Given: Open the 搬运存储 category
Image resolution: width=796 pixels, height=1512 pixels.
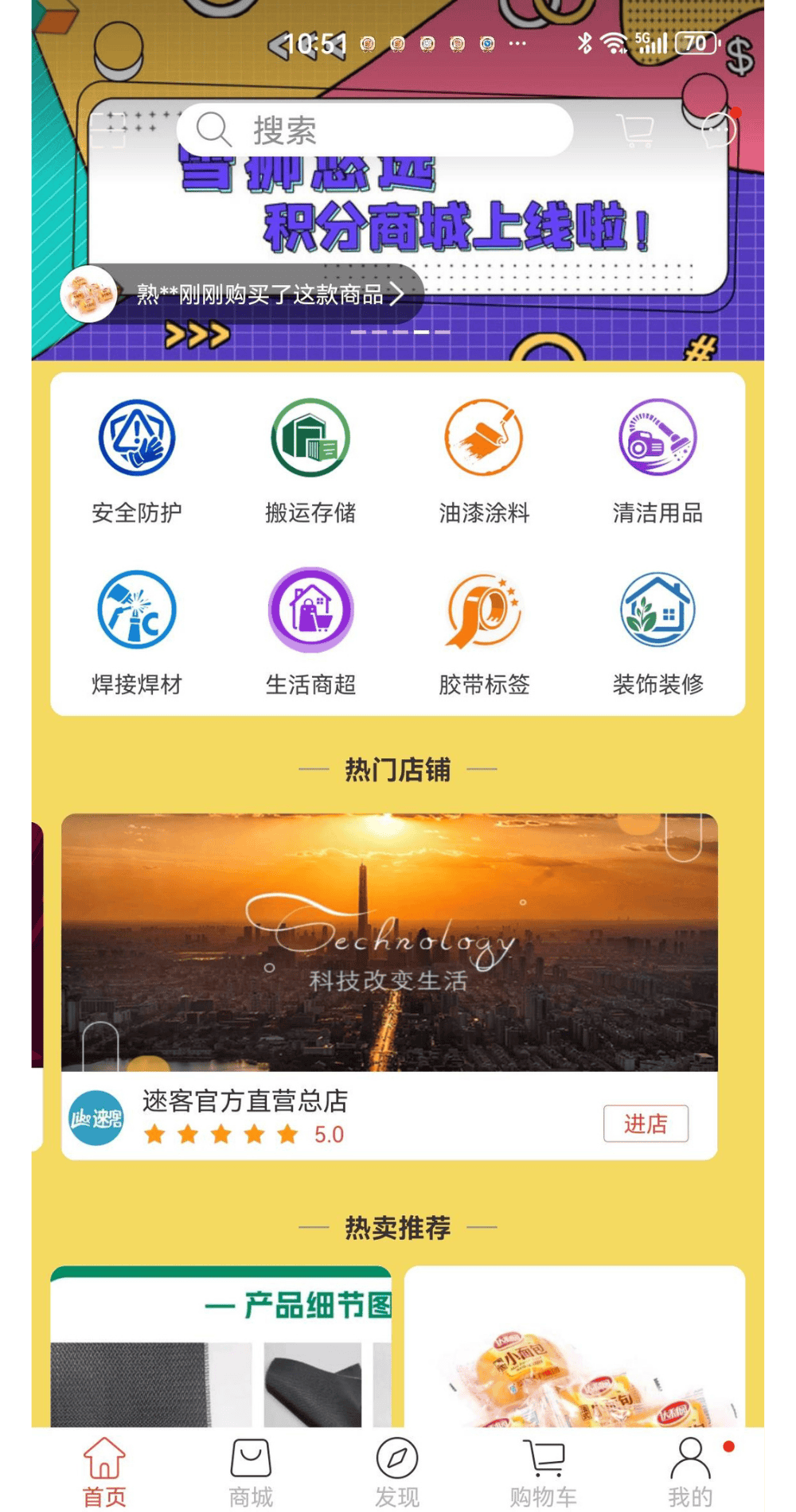Looking at the screenshot, I should (310, 462).
